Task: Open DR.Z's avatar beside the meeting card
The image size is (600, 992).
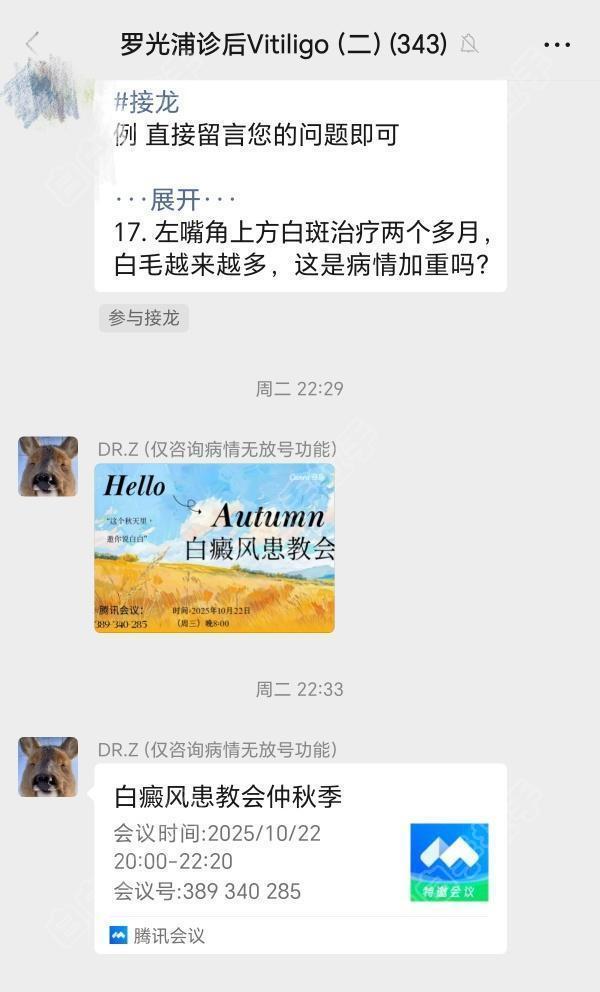Action: pyautogui.click(x=48, y=767)
